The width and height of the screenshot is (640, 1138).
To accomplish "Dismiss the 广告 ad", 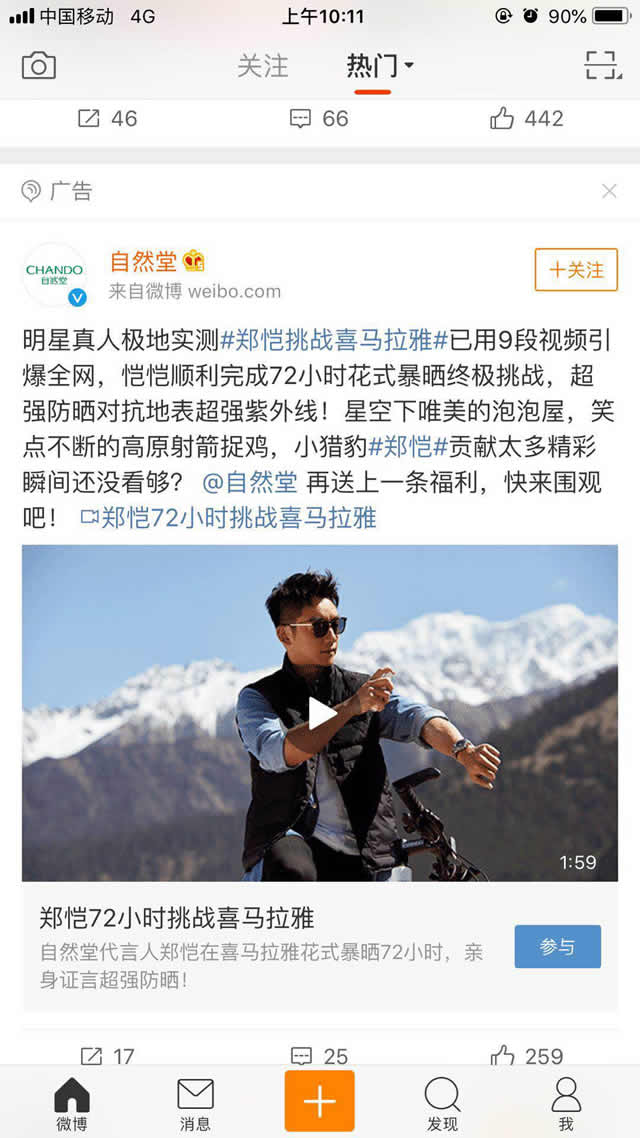I will pyautogui.click(x=609, y=191).
